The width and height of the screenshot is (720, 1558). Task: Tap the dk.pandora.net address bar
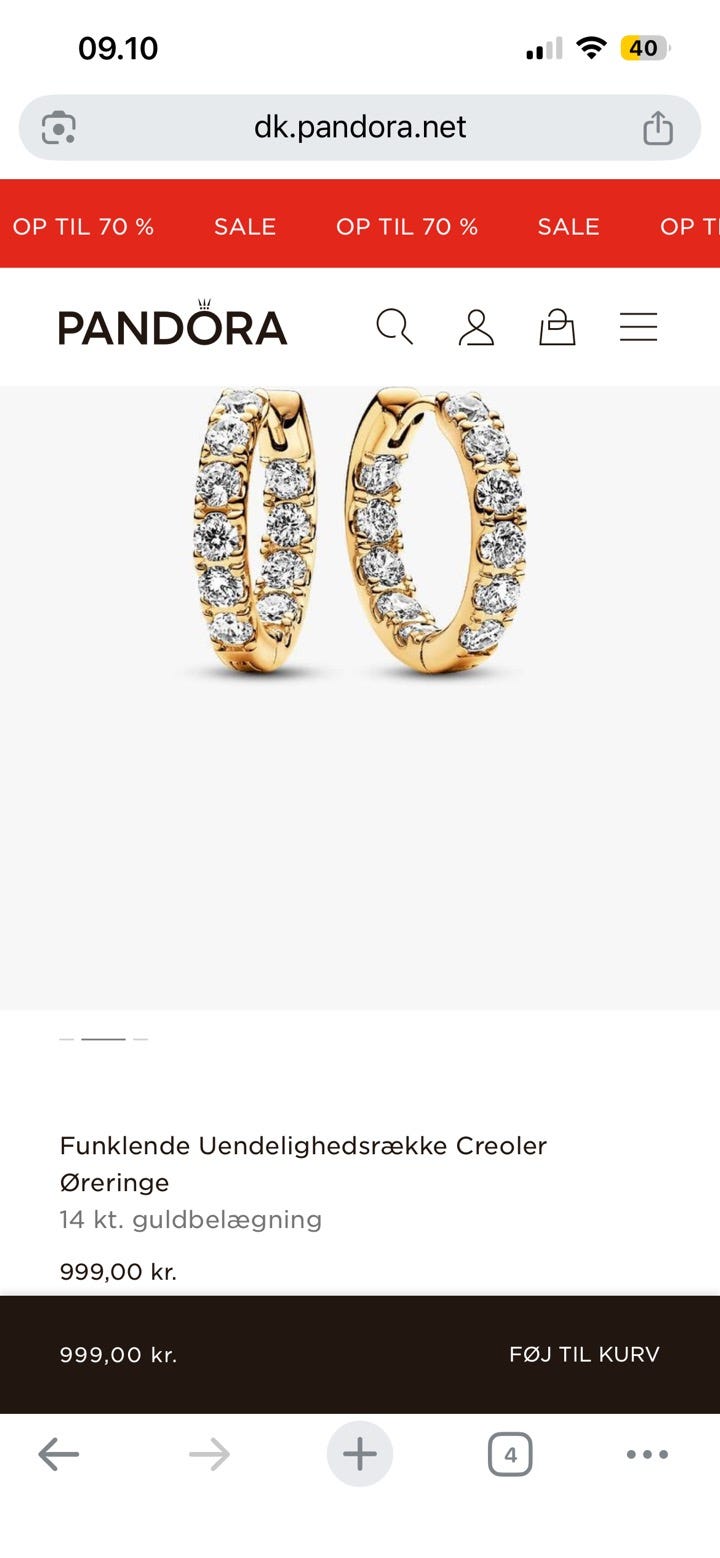[360, 127]
